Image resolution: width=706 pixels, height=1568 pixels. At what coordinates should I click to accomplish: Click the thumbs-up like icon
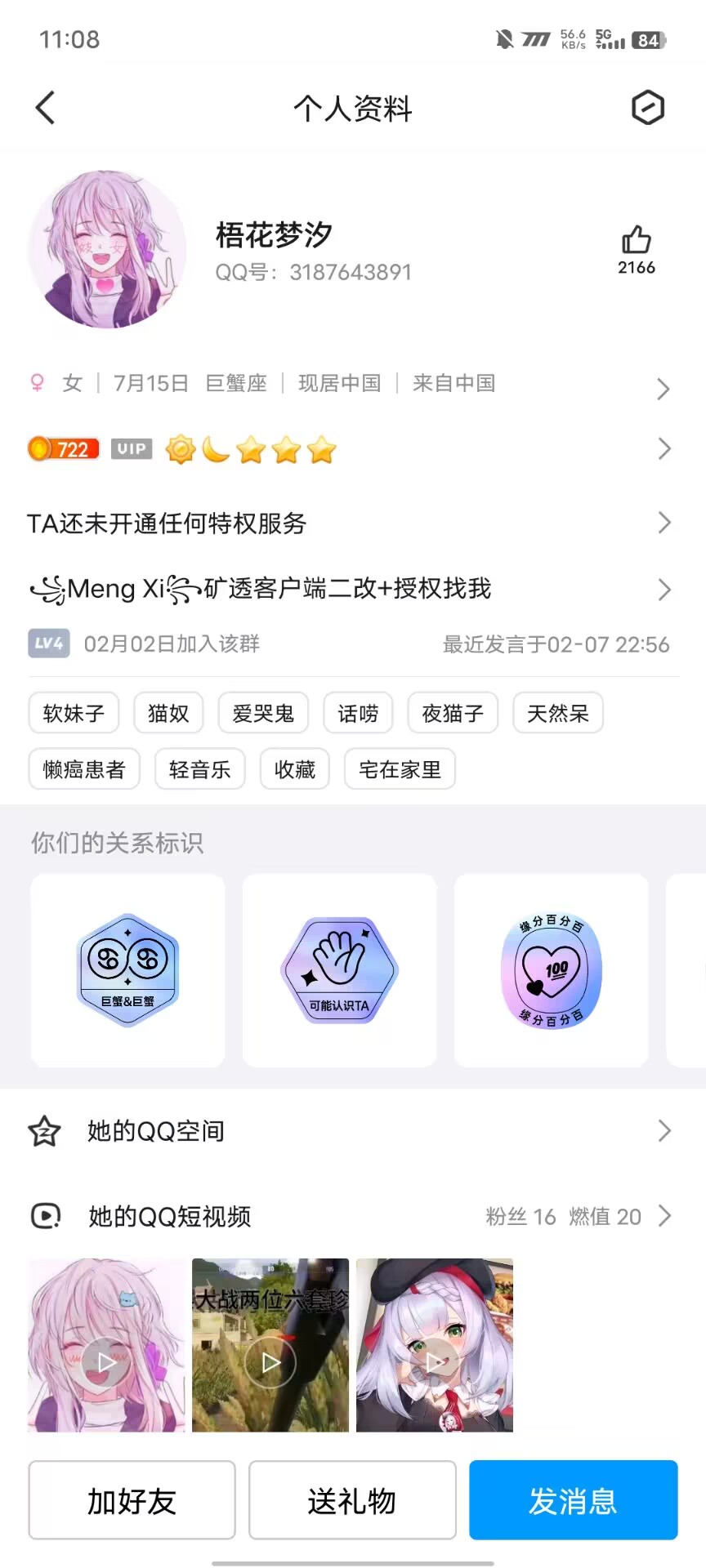pyautogui.click(x=637, y=239)
